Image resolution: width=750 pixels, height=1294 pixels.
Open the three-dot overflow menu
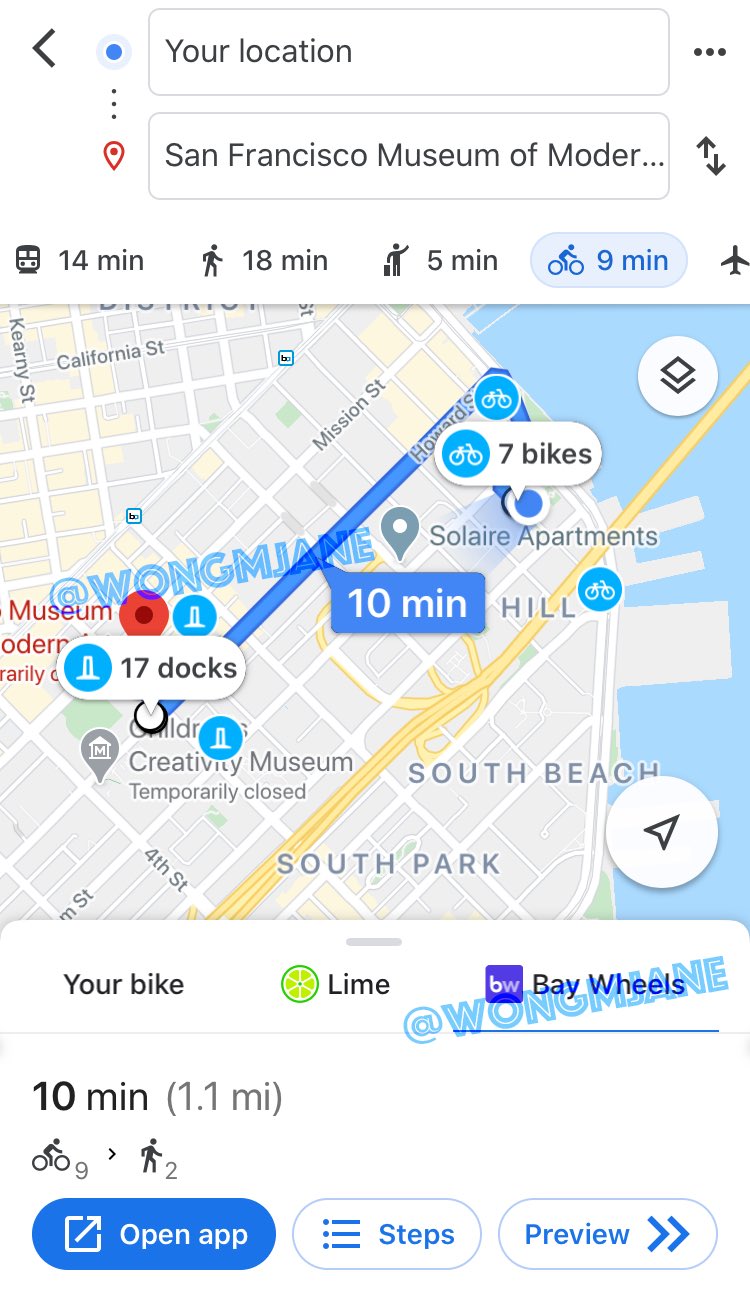tap(709, 52)
